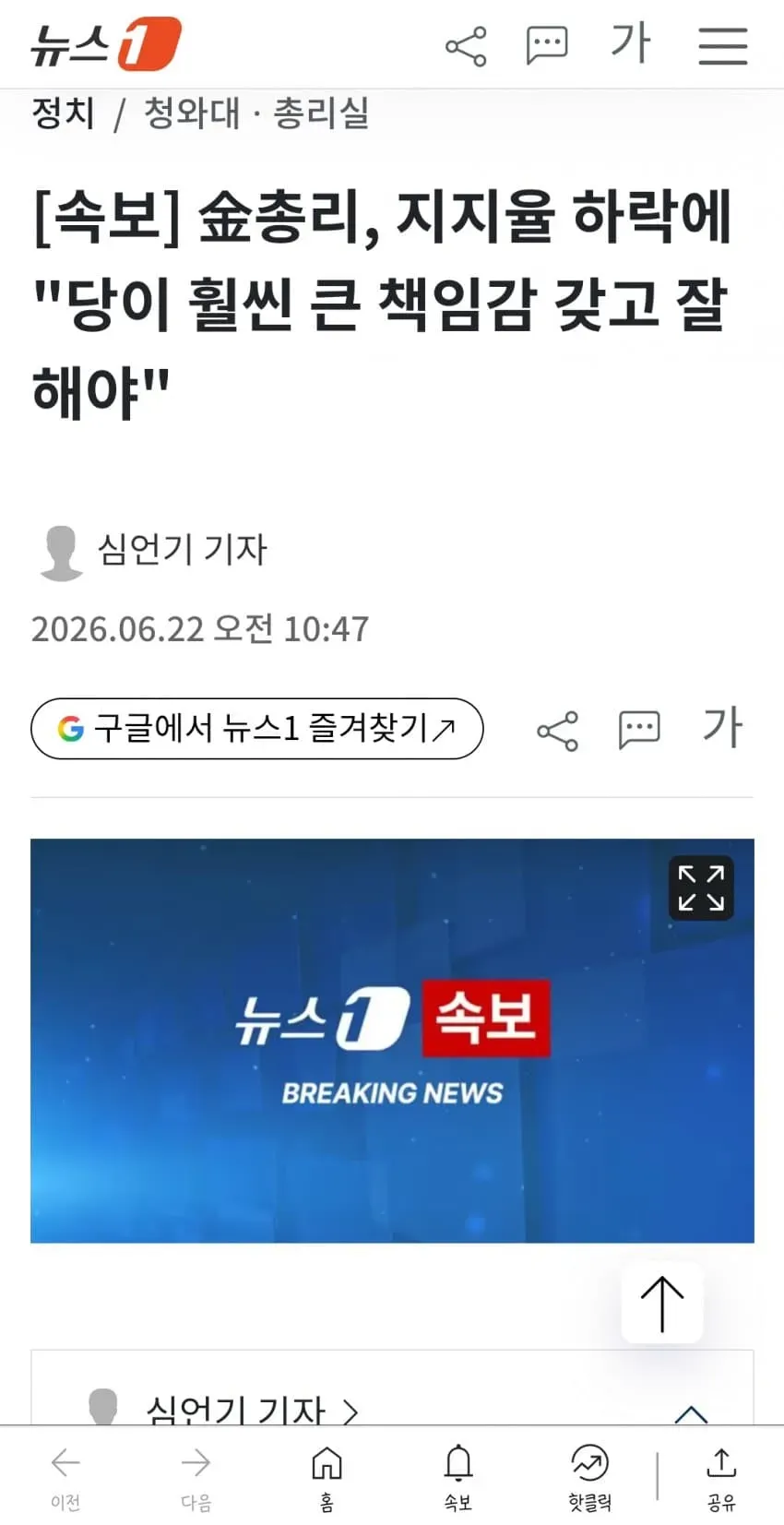784x1525 pixels.
Task: Go to the 정치 category
Action: click(x=63, y=113)
